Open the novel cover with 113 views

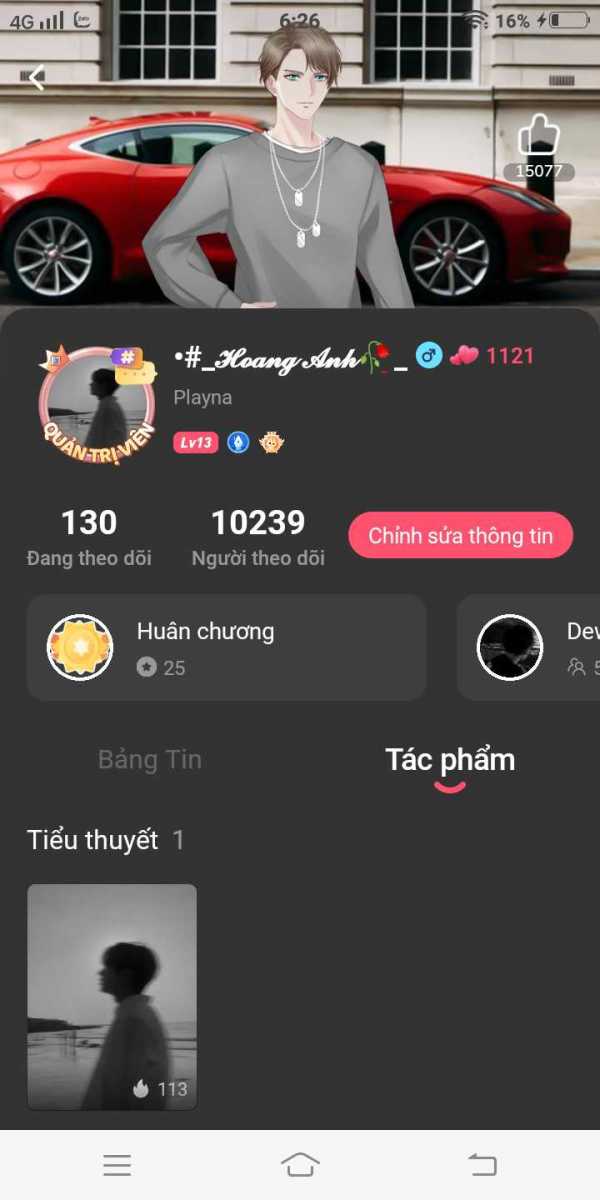click(x=112, y=997)
